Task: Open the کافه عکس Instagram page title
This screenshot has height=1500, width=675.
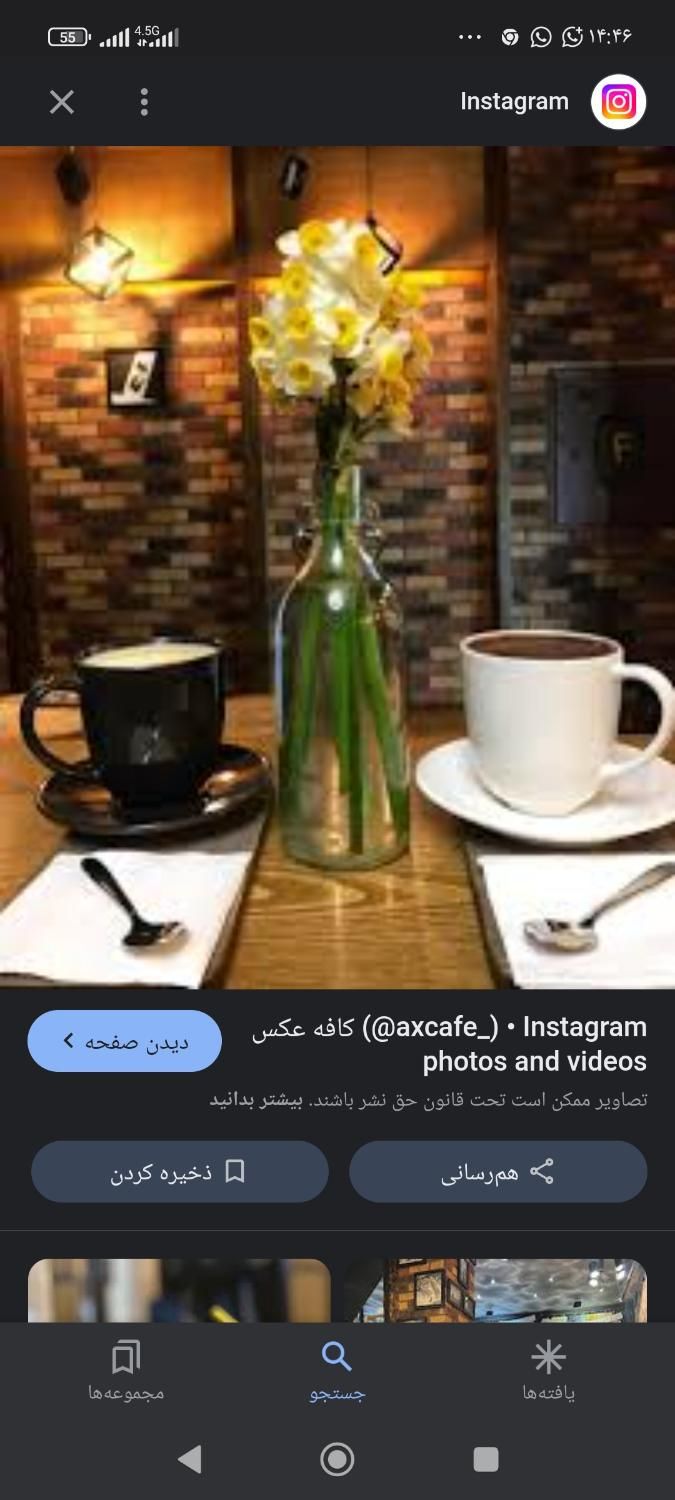Action: coord(450,1043)
